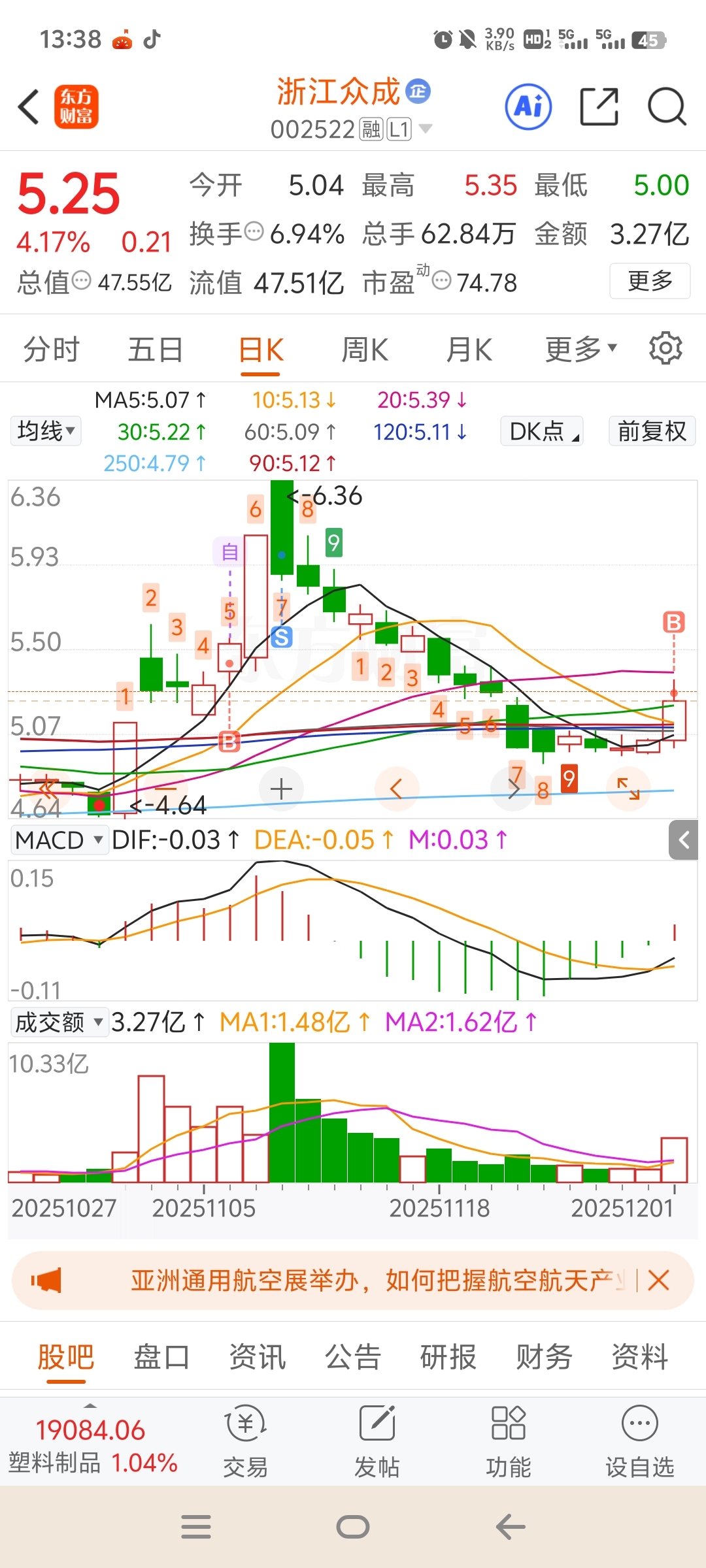The image size is (706, 1568).
Task: Open the AI assistant icon
Action: click(528, 106)
